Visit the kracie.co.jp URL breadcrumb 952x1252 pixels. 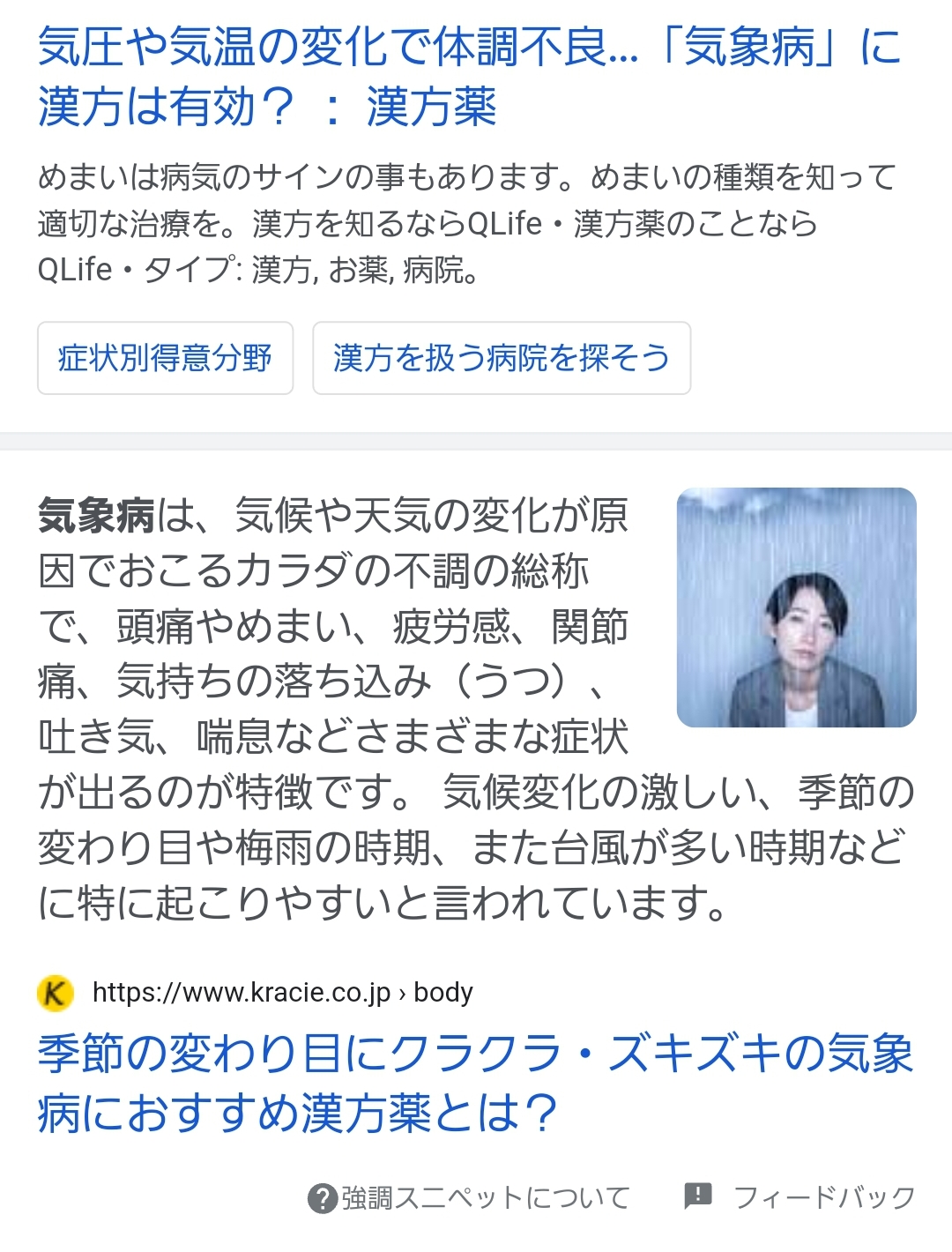tap(282, 993)
